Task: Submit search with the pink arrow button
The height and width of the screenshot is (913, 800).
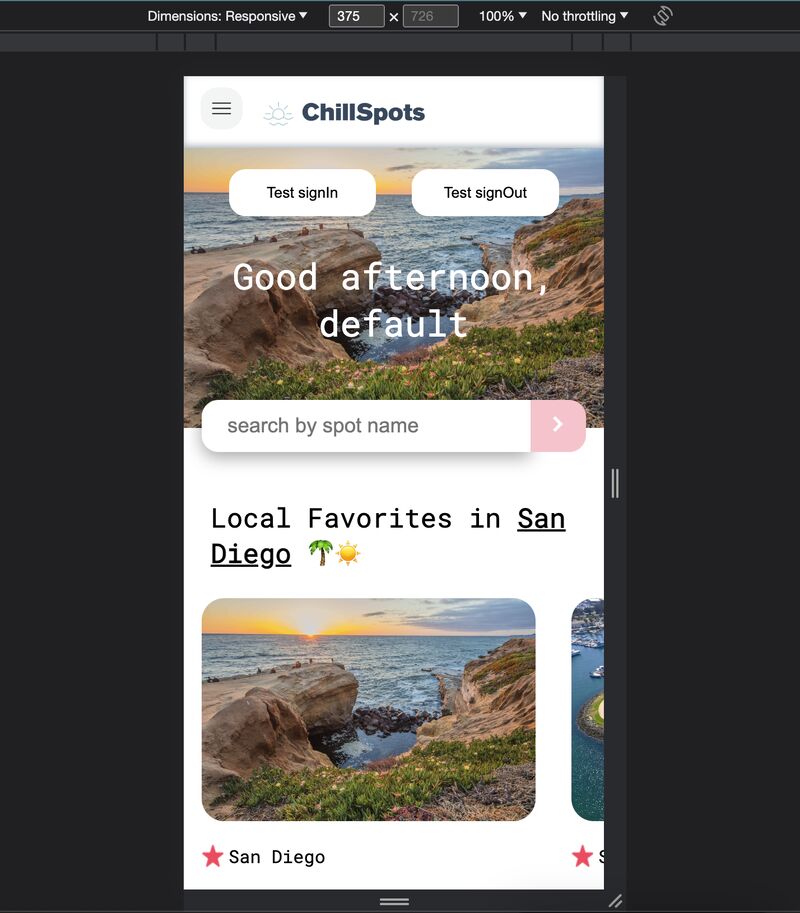Action: pyautogui.click(x=557, y=425)
